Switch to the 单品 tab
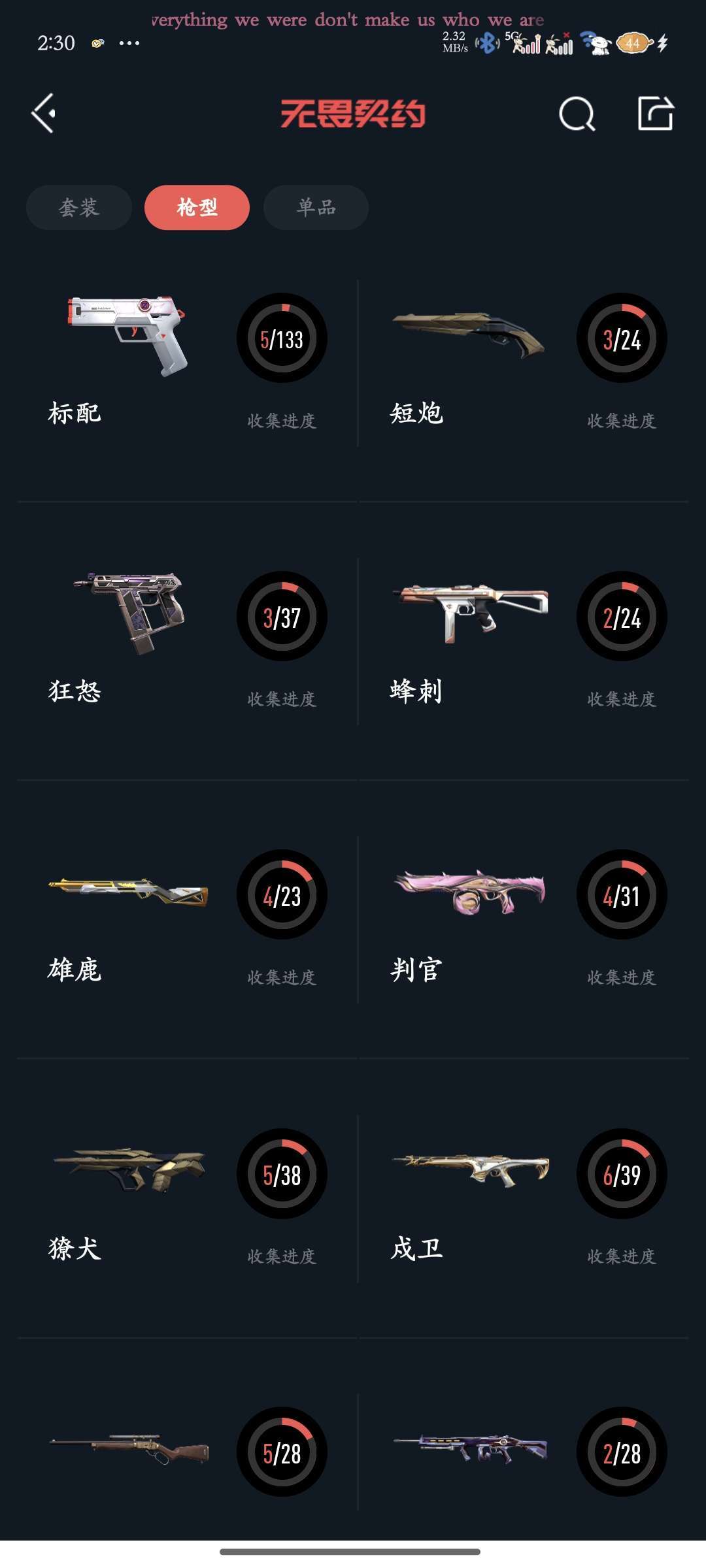Screen dimensions: 706x1568 pos(316,207)
